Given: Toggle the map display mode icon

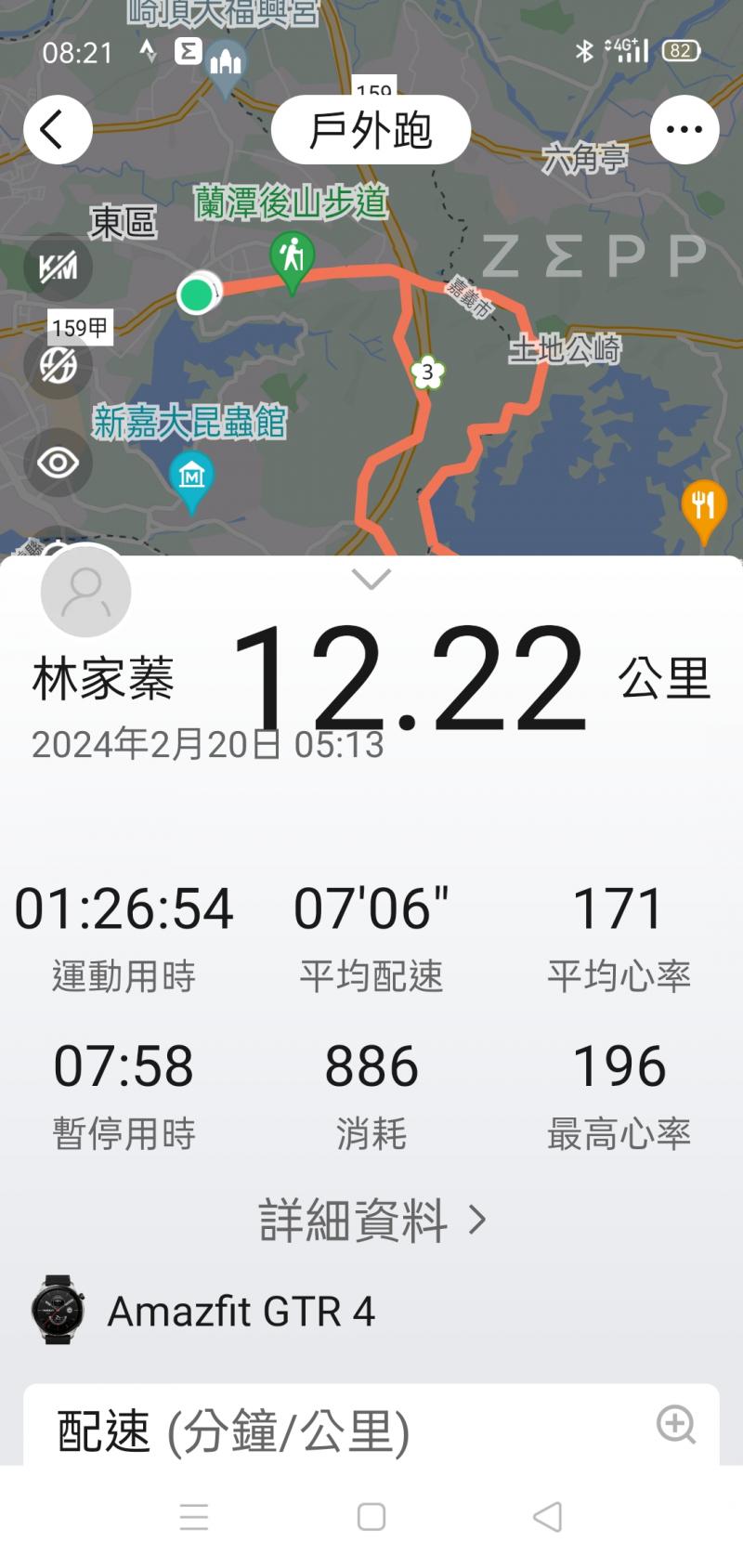Looking at the screenshot, I should (x=58, y=365).
